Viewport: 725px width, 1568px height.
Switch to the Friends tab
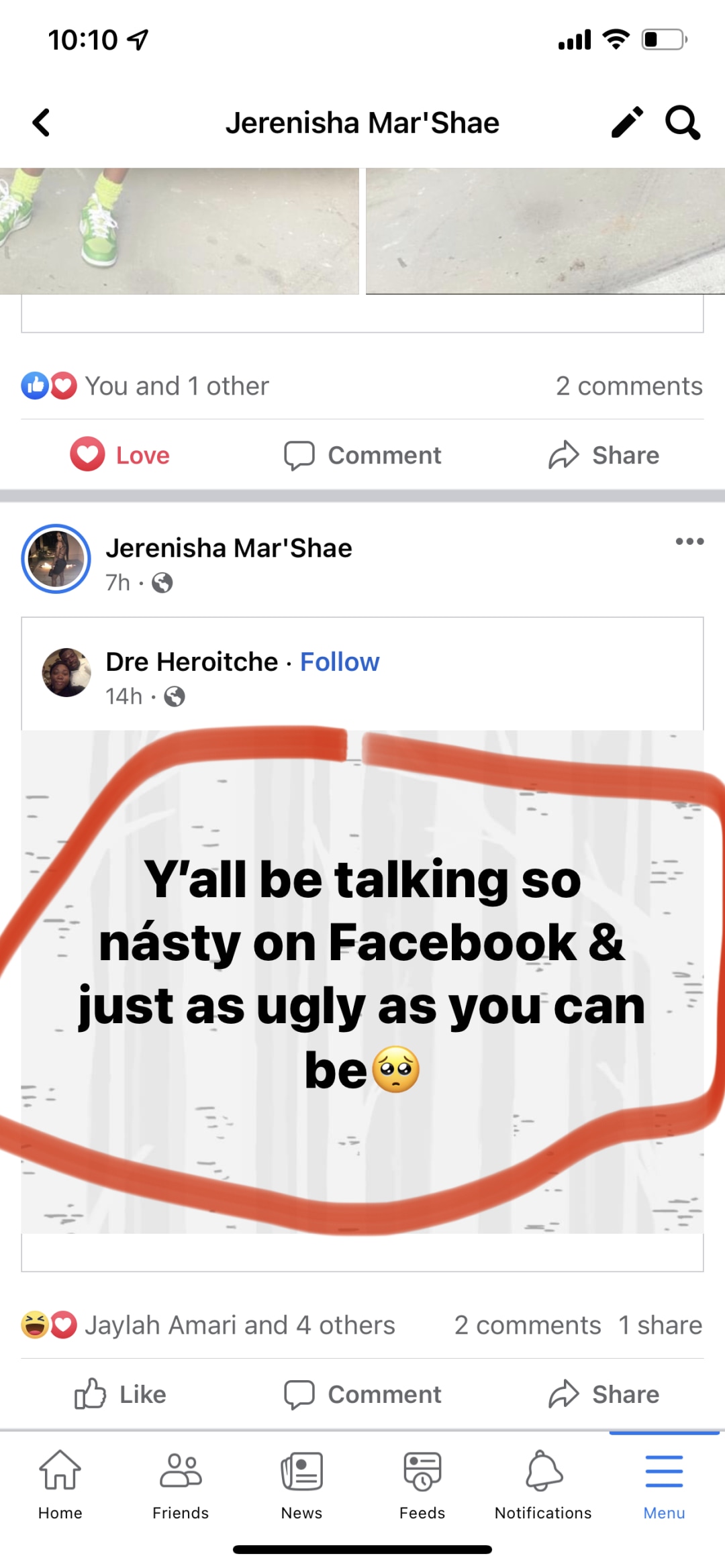[181, 1484]
